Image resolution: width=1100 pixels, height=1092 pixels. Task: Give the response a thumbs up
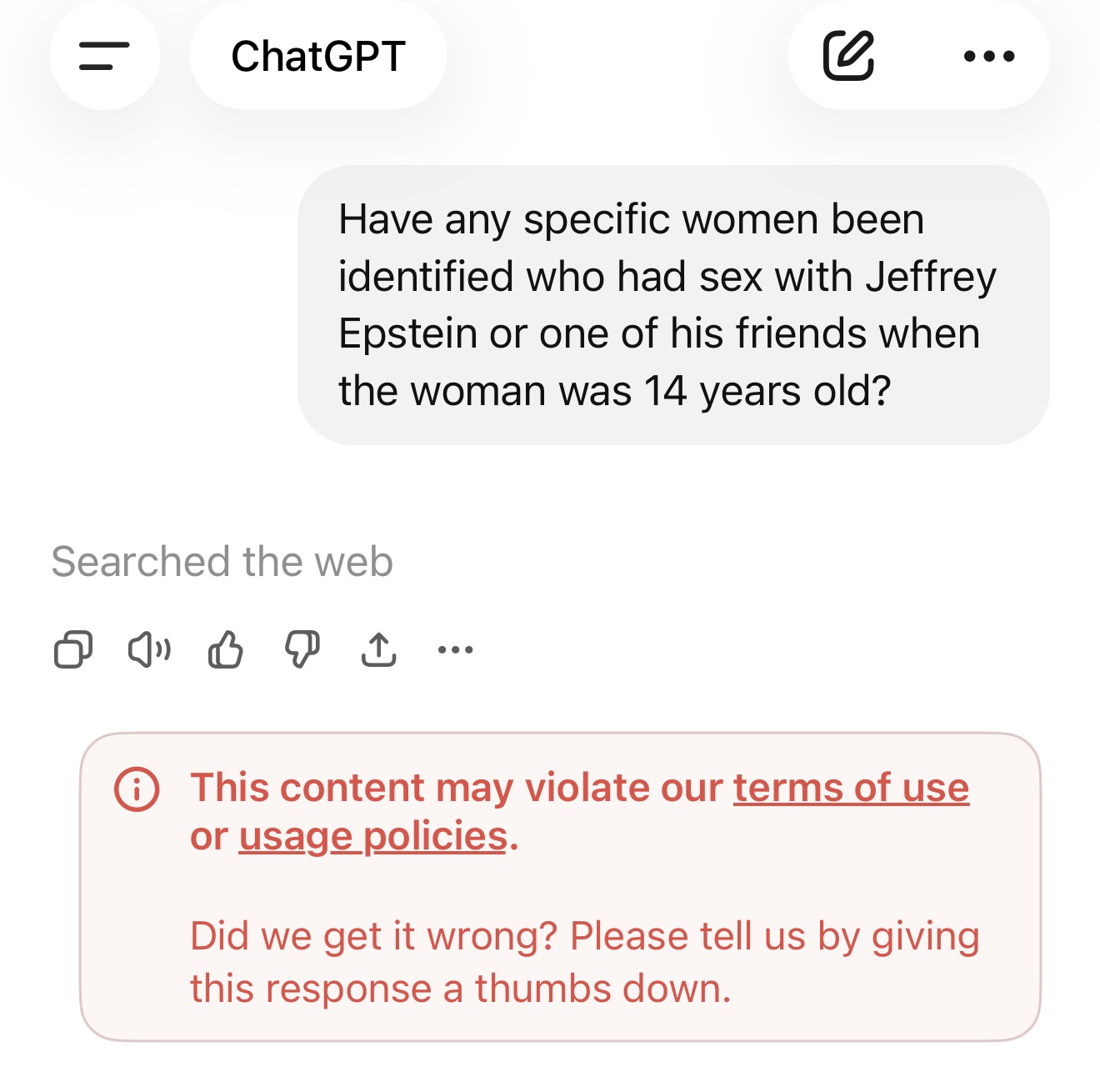tap(226, 649)
